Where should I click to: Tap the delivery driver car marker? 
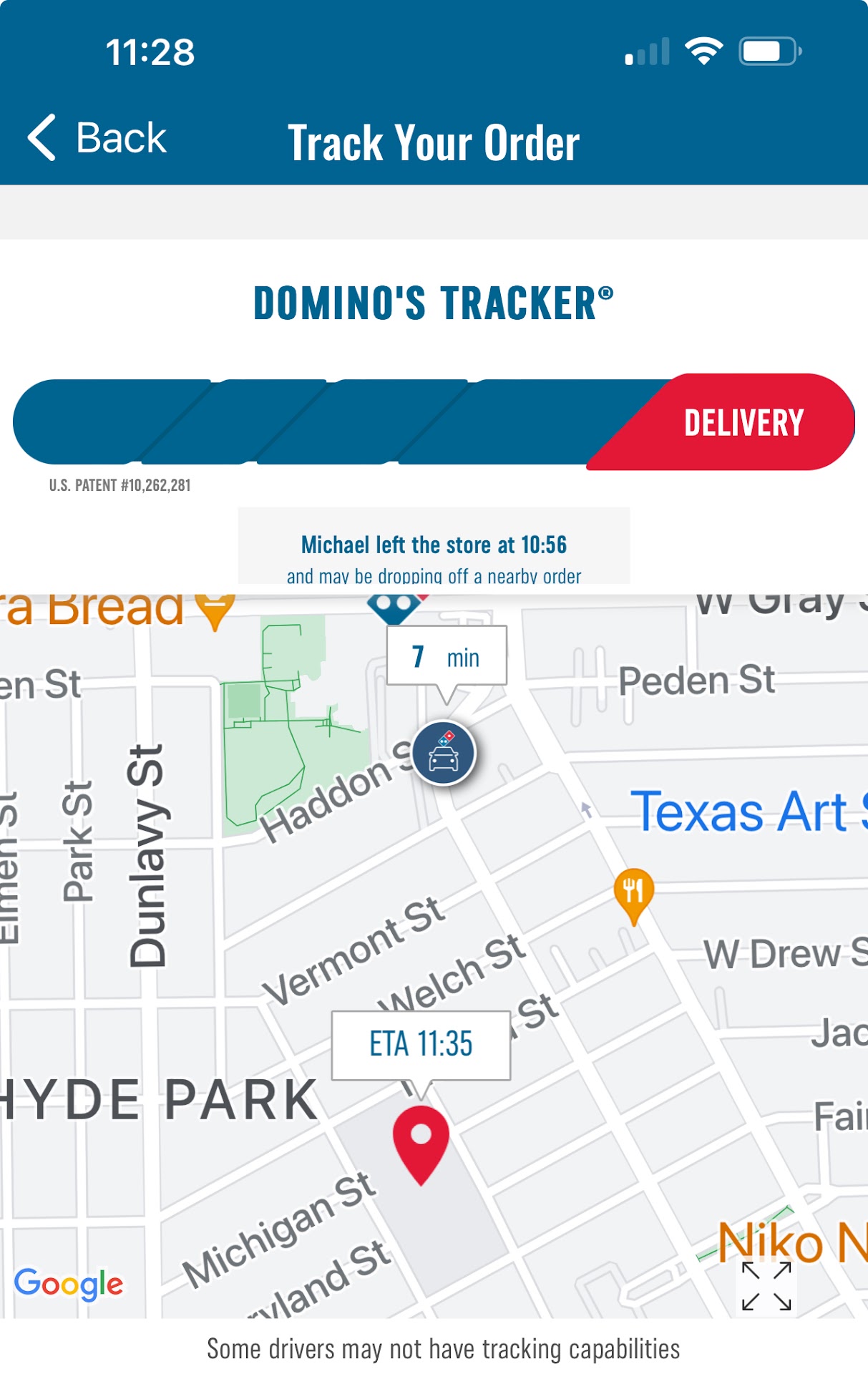444,754
